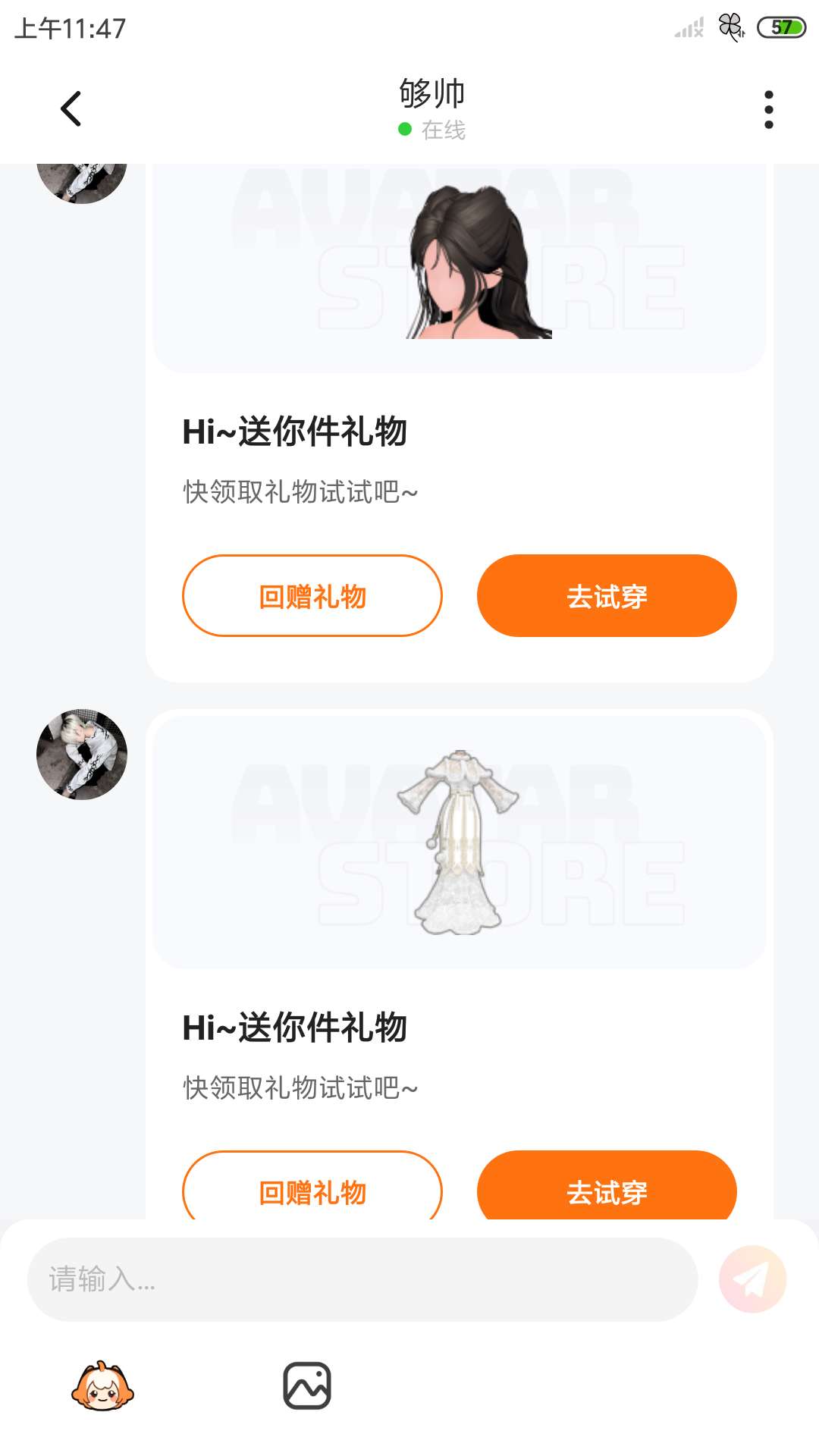Open the avatar sticker icon below the input
This screenshot has height=1456, width=819.
click(102, 1386)
